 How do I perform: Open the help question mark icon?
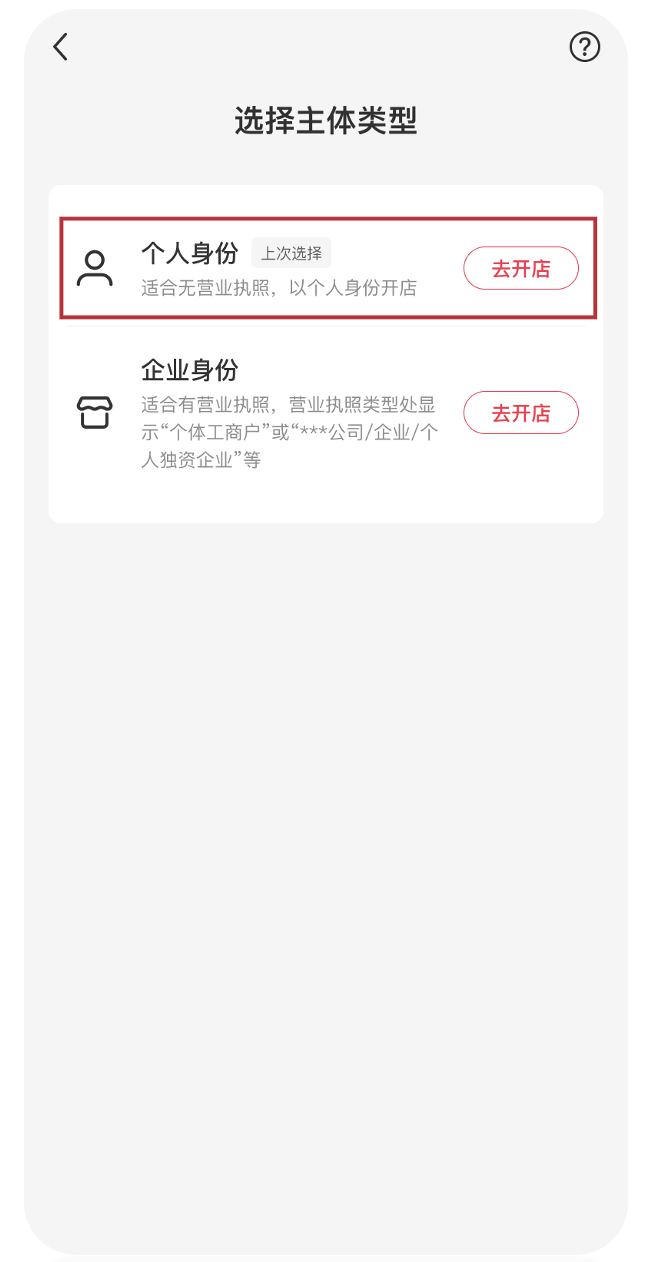[585, 47]
